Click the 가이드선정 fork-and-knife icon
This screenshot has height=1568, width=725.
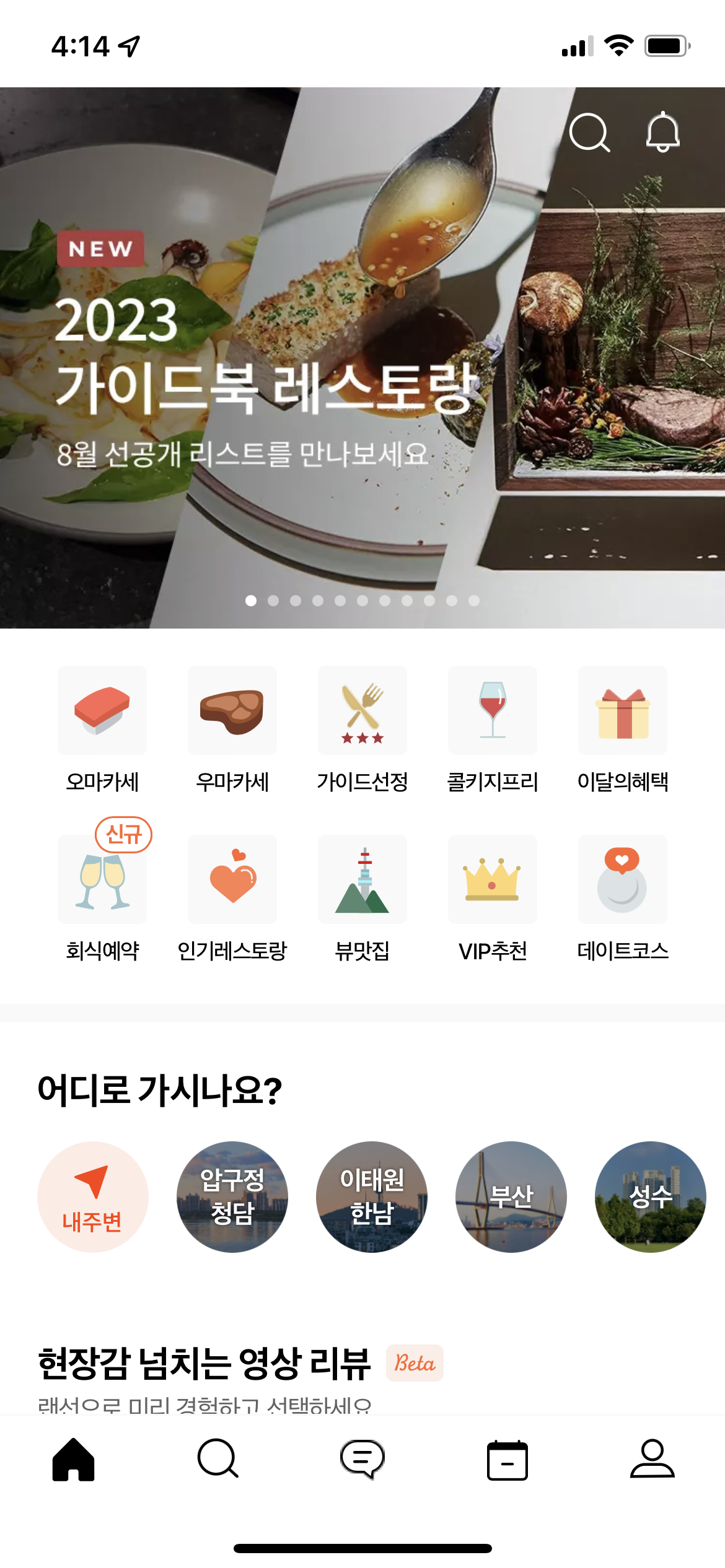coord(361,711)
